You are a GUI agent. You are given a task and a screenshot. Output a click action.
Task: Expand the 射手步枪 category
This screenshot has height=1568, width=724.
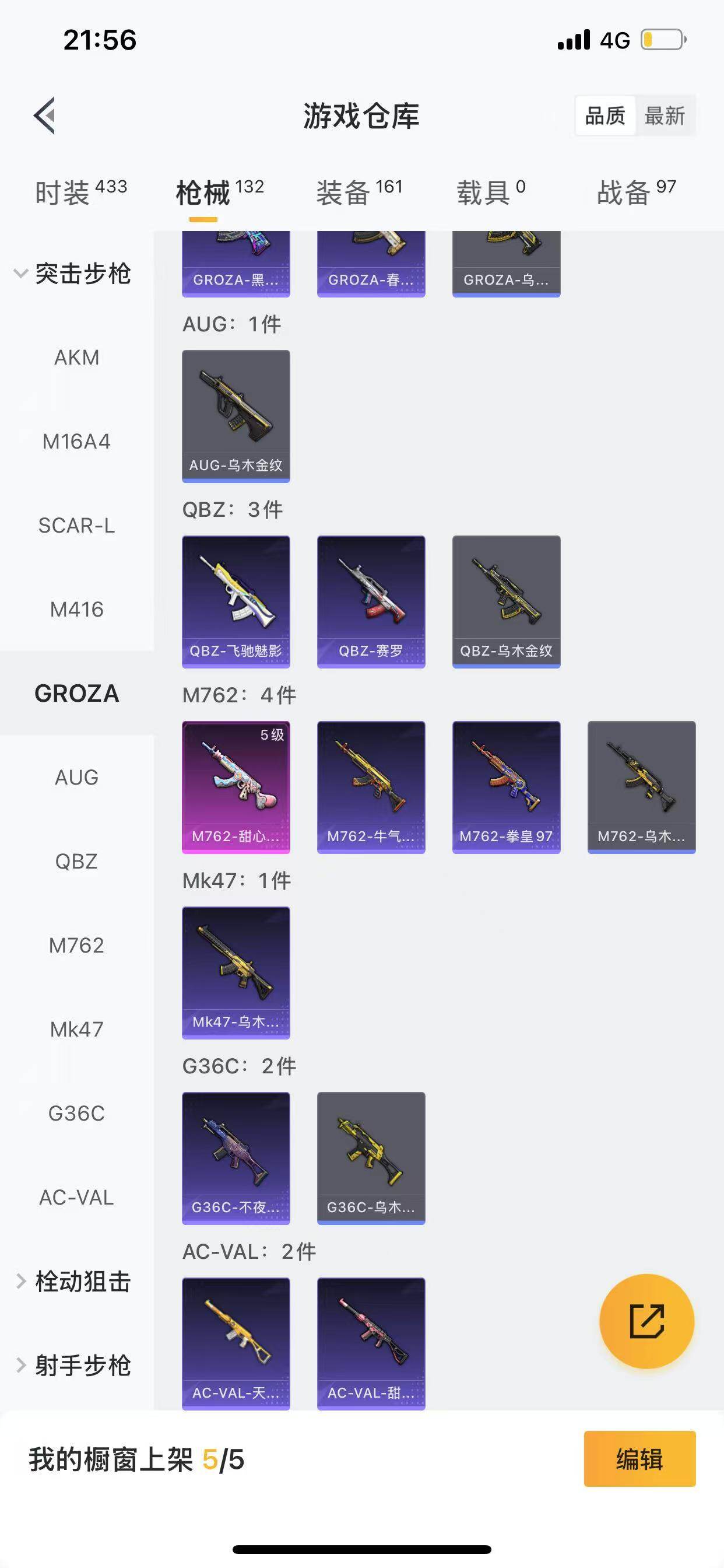pyautogui.click(x=73, y=1366)
